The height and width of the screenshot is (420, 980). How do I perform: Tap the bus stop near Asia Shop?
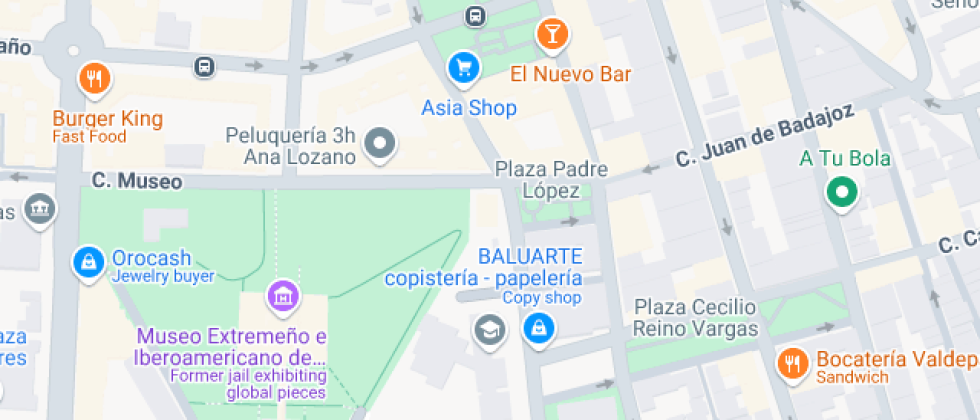[x=475, y=15]
